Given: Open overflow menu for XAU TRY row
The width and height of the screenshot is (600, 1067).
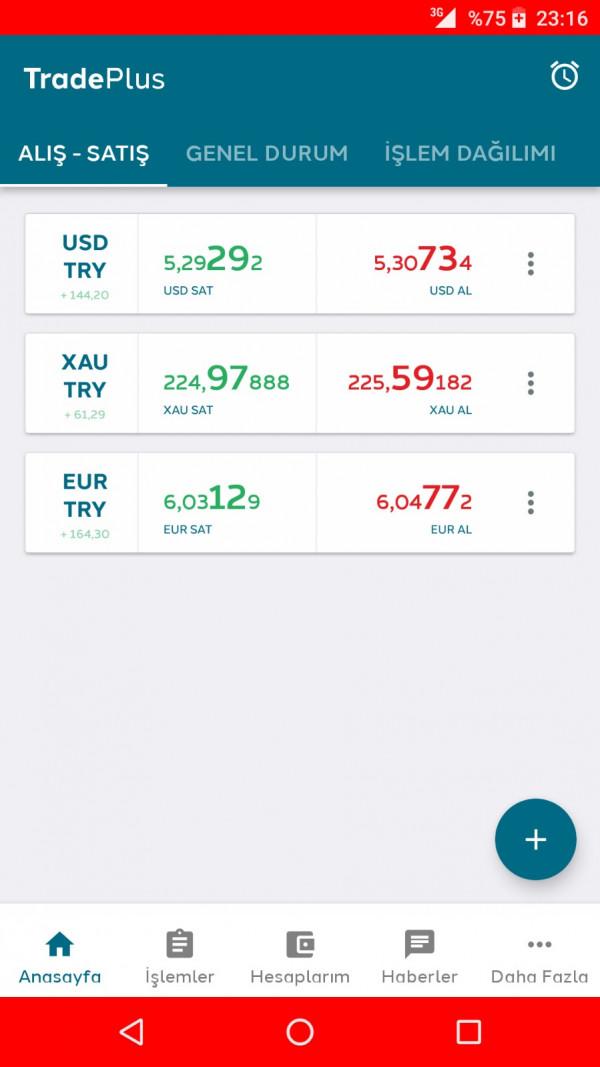Looking at the screenshot, I should pyautogui.click(x=531, y=383).
